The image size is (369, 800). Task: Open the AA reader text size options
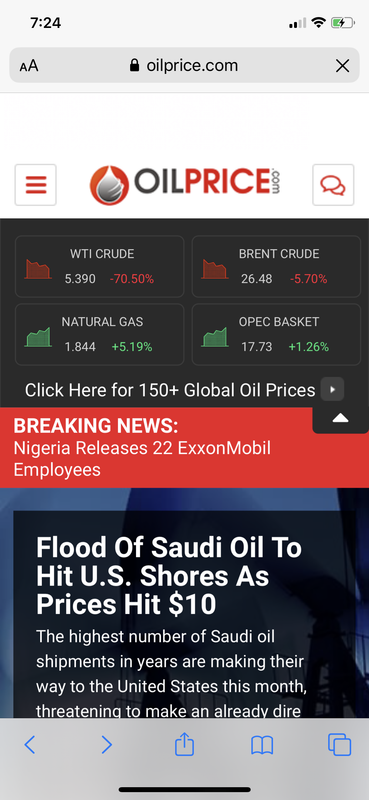coord(29,66)
